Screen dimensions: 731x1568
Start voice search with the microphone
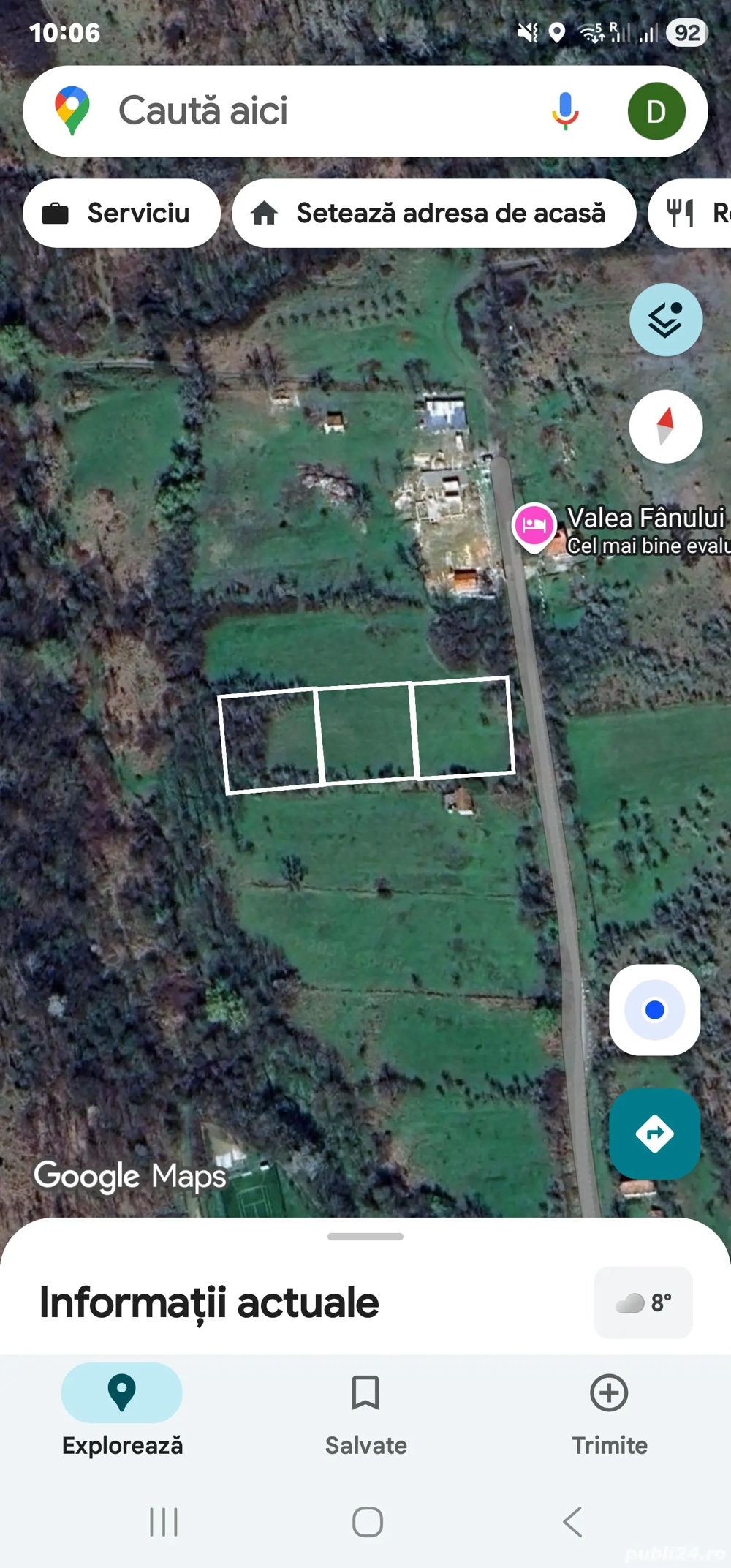click(x=564, y=111)
